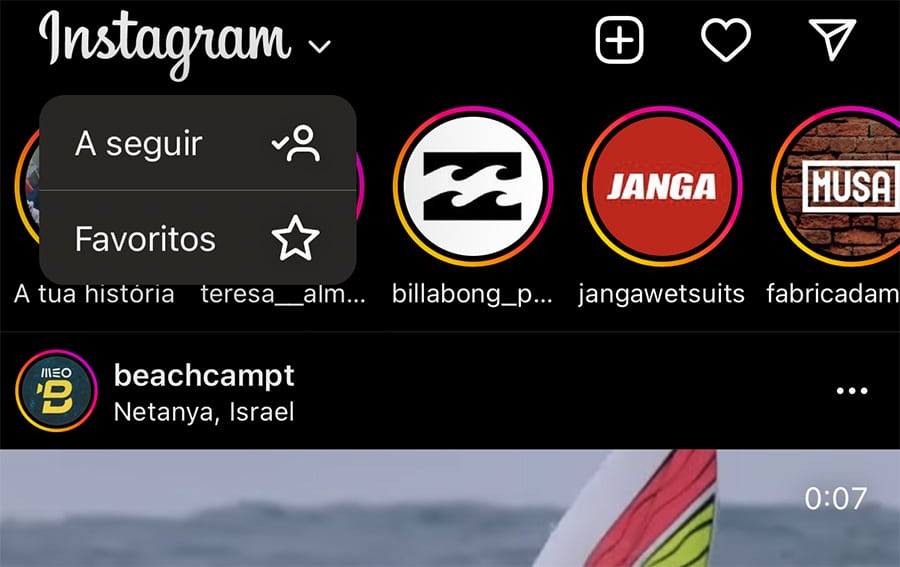Select the Favoritos feed option
Image resolution: width=900 pixels, height=567 pixels.
[197, 240]
